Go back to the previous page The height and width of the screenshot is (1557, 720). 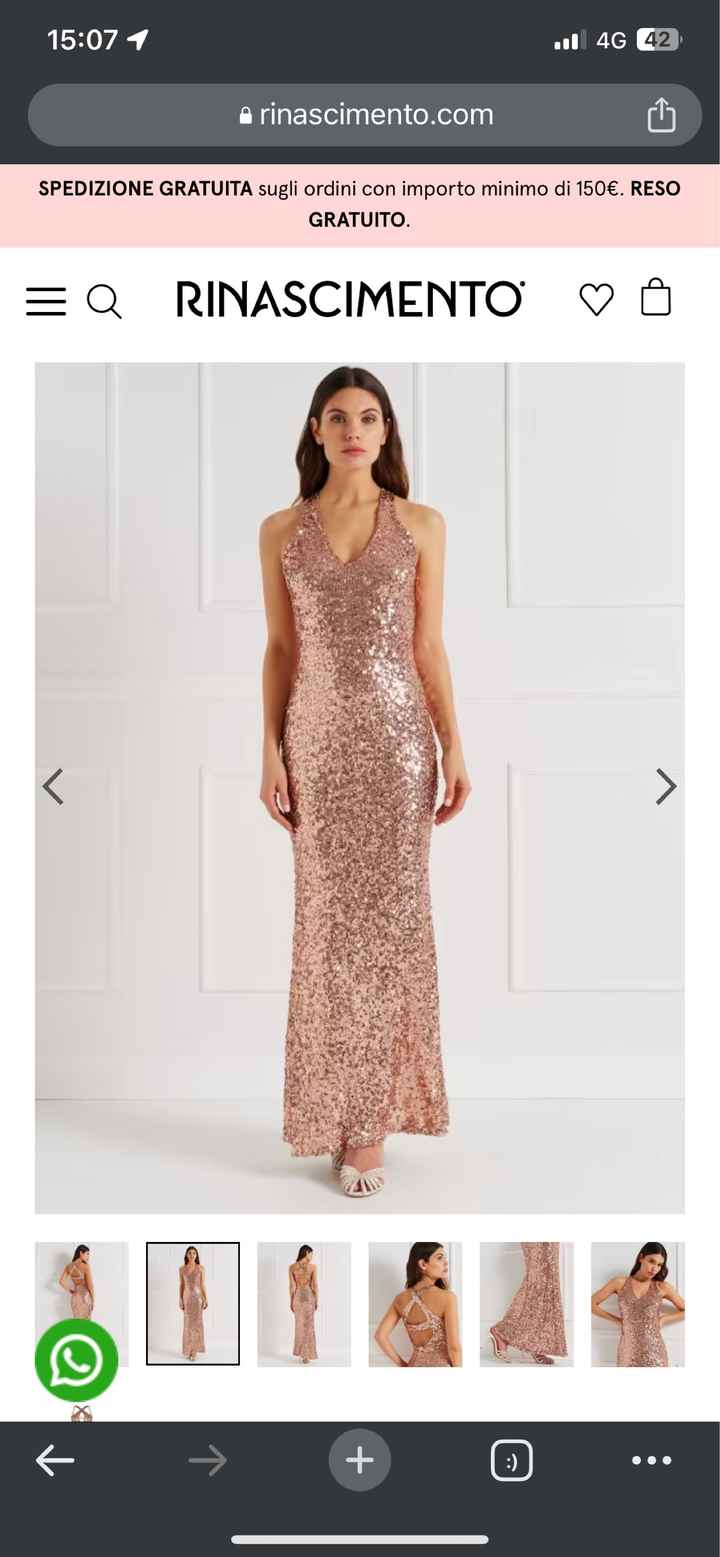[x=55, y=1461]
